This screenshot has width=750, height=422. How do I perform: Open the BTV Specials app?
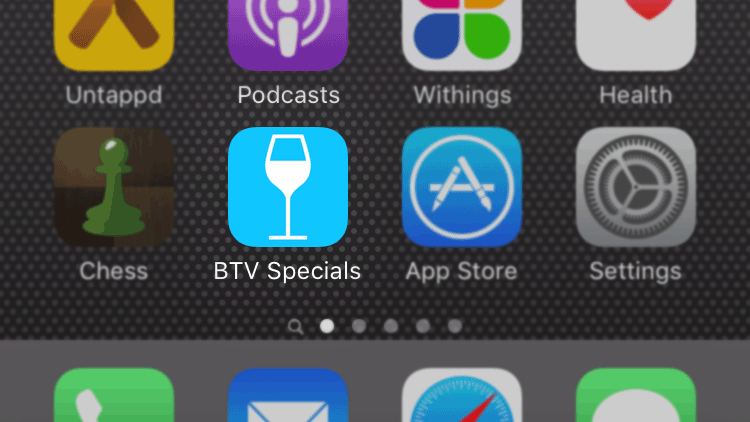pos(287,187)
